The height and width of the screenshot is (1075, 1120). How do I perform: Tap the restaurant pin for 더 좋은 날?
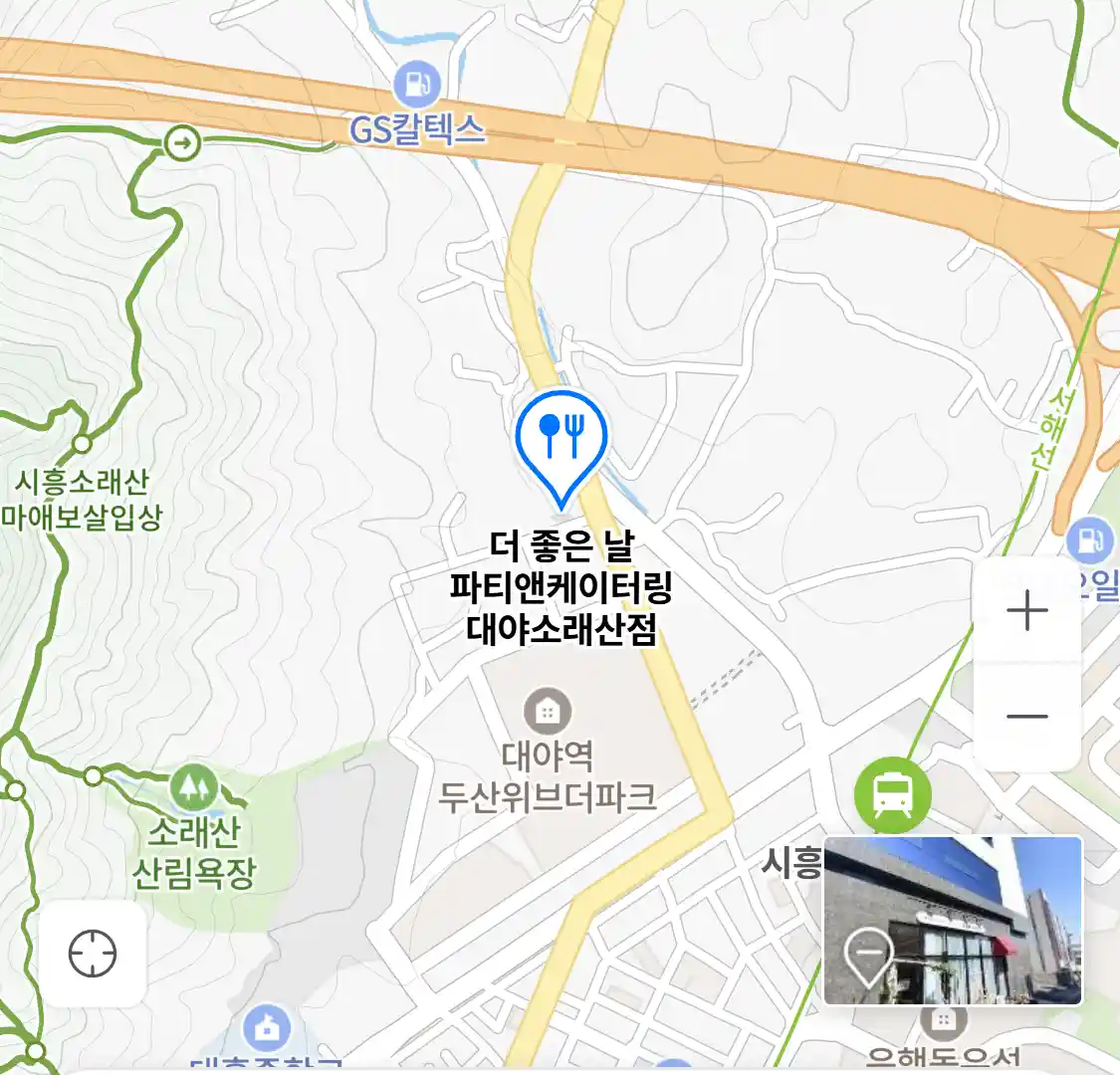[x=561, y=440]
